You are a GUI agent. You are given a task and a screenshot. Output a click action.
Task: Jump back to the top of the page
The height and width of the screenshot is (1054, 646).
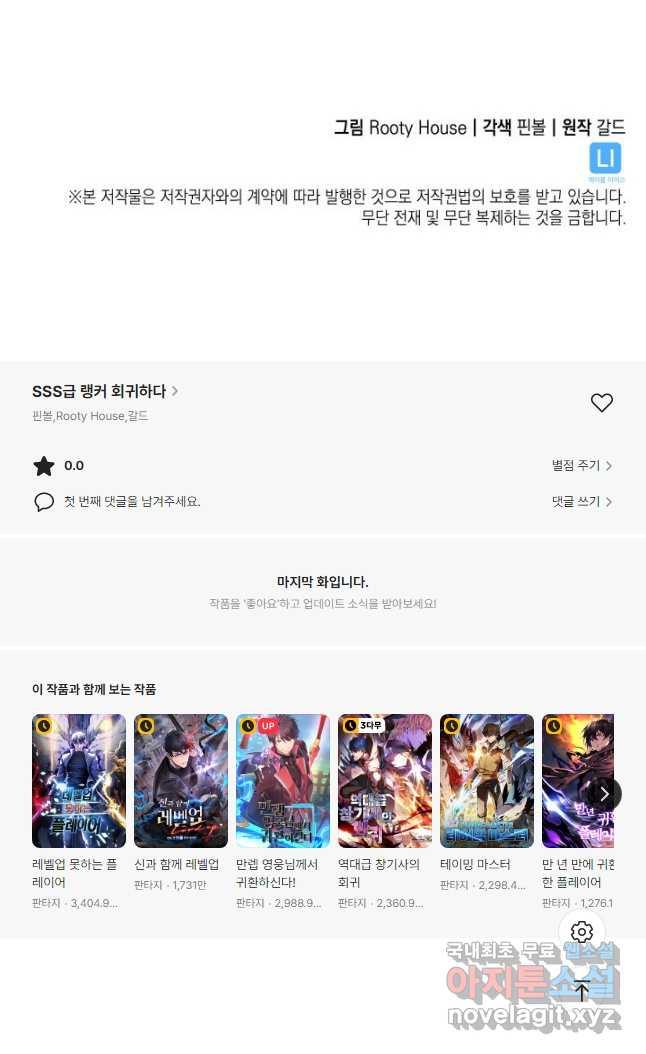click(x=582, y=990)
